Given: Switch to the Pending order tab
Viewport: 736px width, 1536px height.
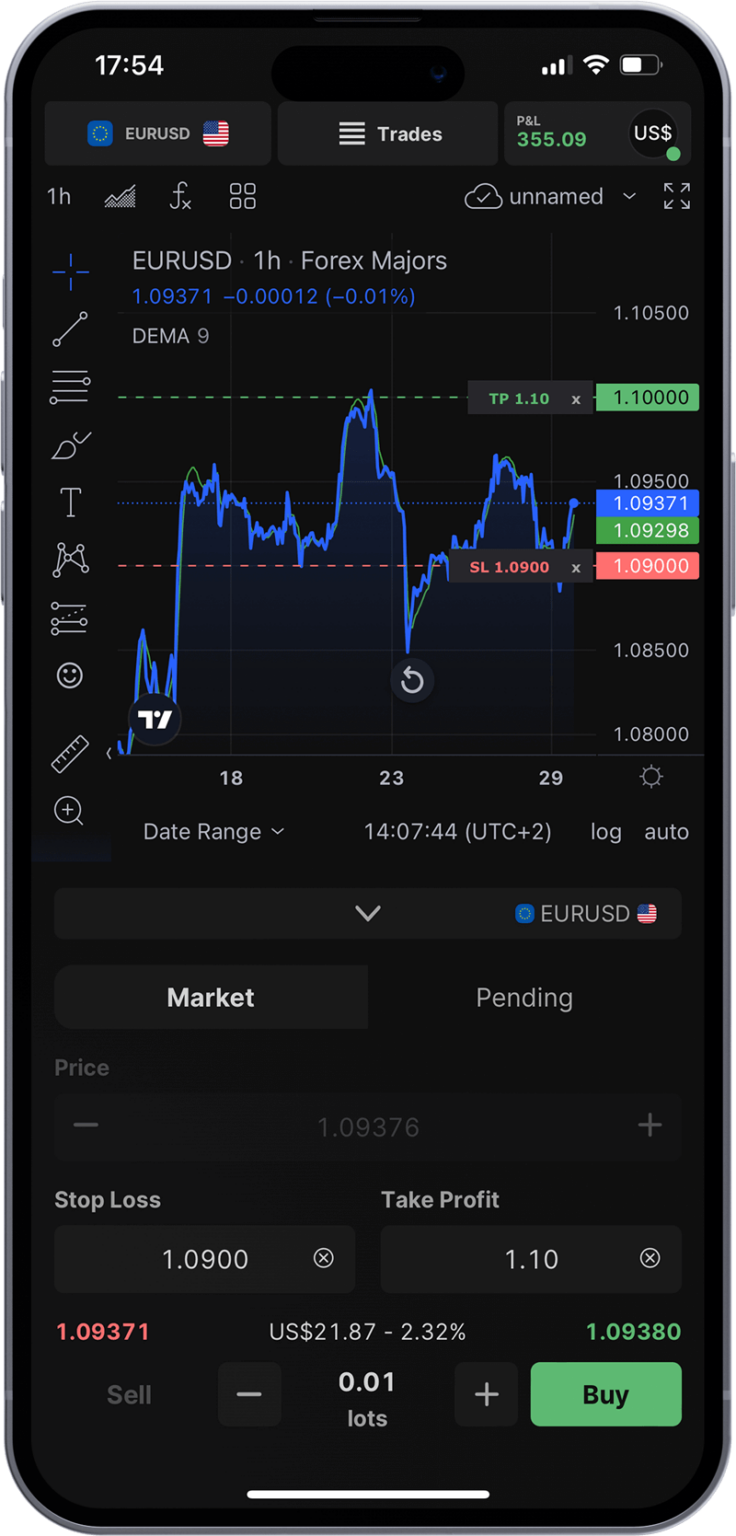Looking at the screenshot, I should 524,997.
